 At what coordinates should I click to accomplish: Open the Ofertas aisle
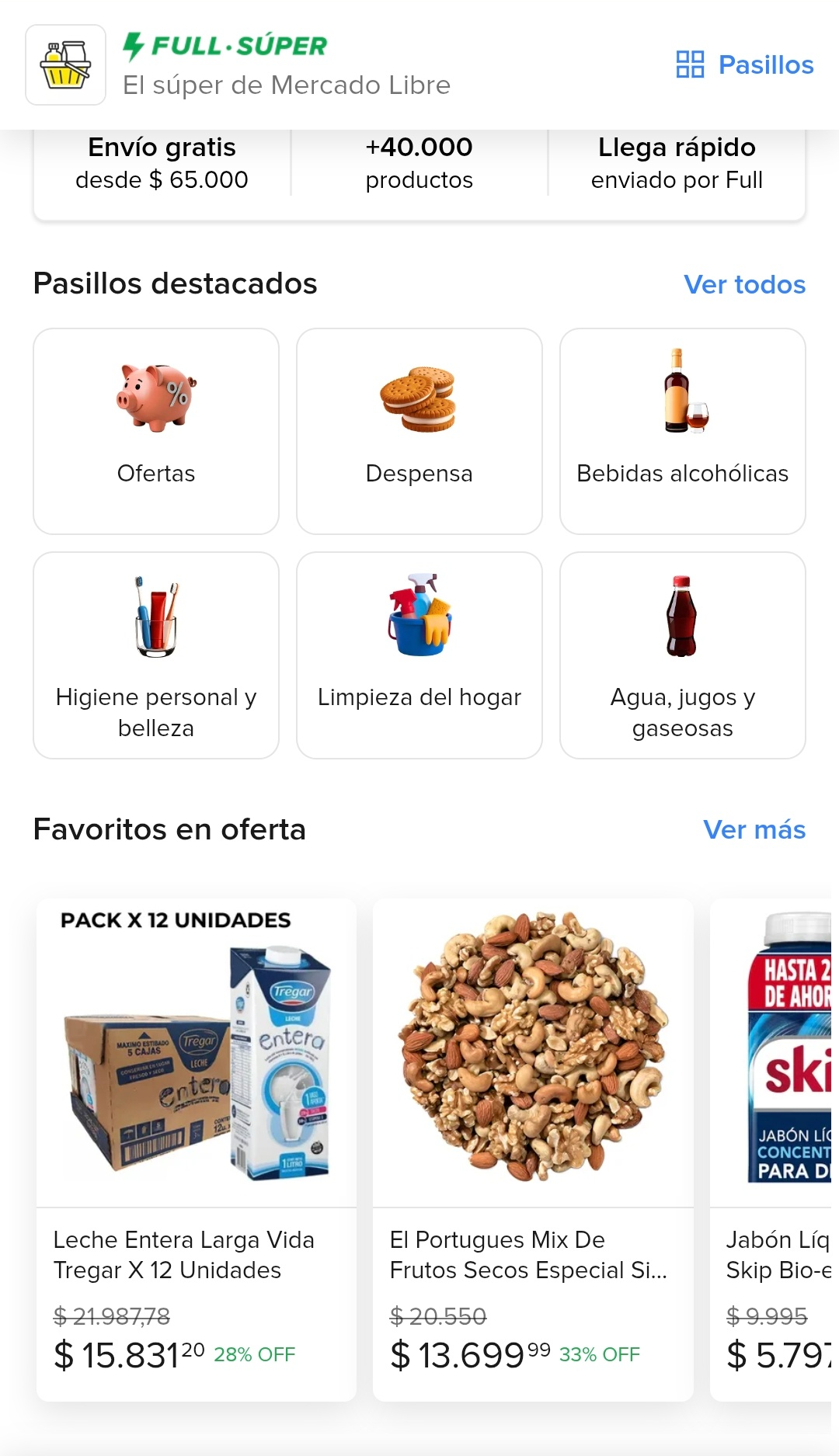pos(156,431)
